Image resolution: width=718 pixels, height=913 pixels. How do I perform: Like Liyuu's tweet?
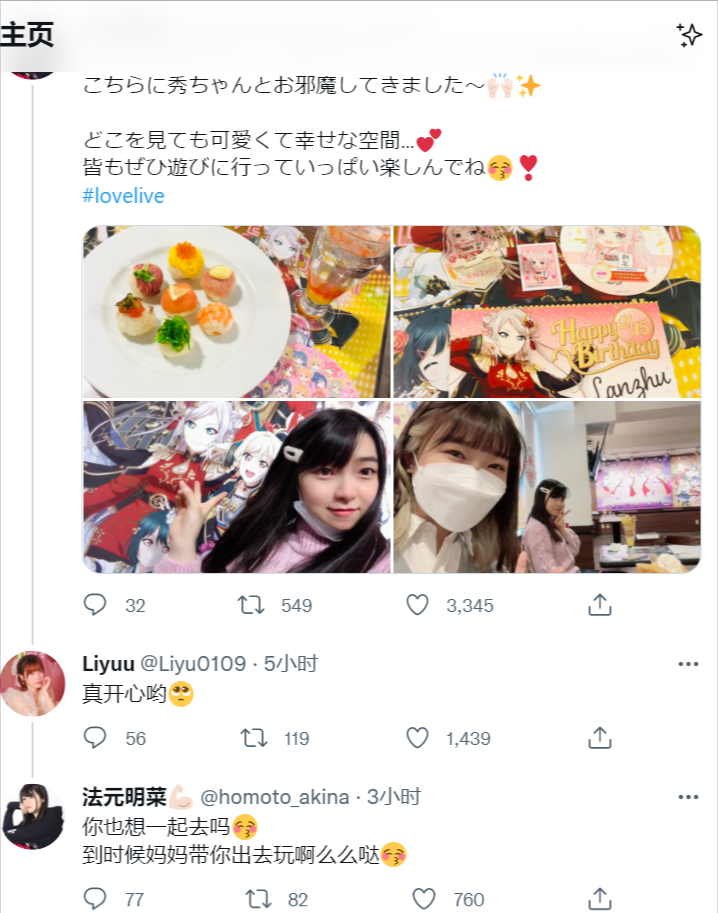[x=417, y=738]
